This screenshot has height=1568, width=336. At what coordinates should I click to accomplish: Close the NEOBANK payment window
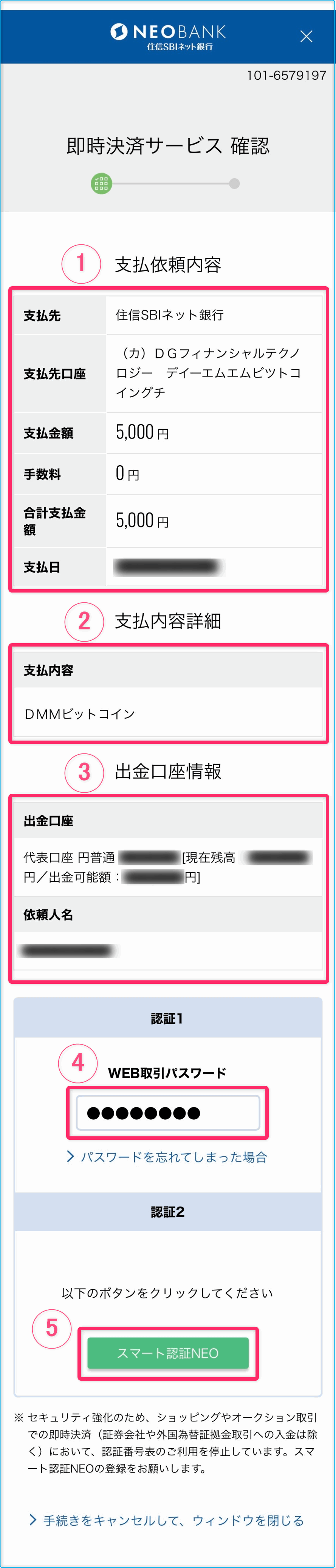306,37
